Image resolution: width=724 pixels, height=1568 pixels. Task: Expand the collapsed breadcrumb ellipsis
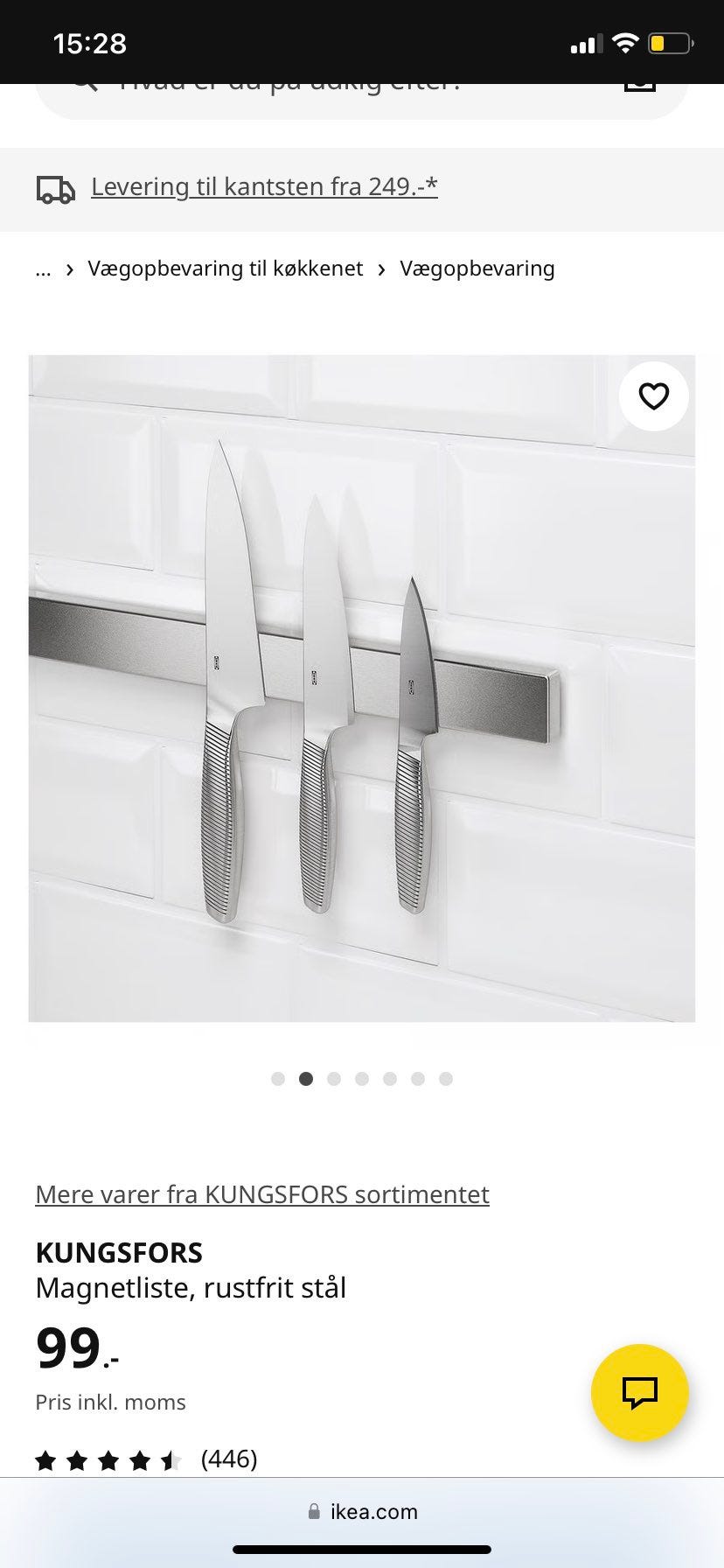click(x=43, y=269)
